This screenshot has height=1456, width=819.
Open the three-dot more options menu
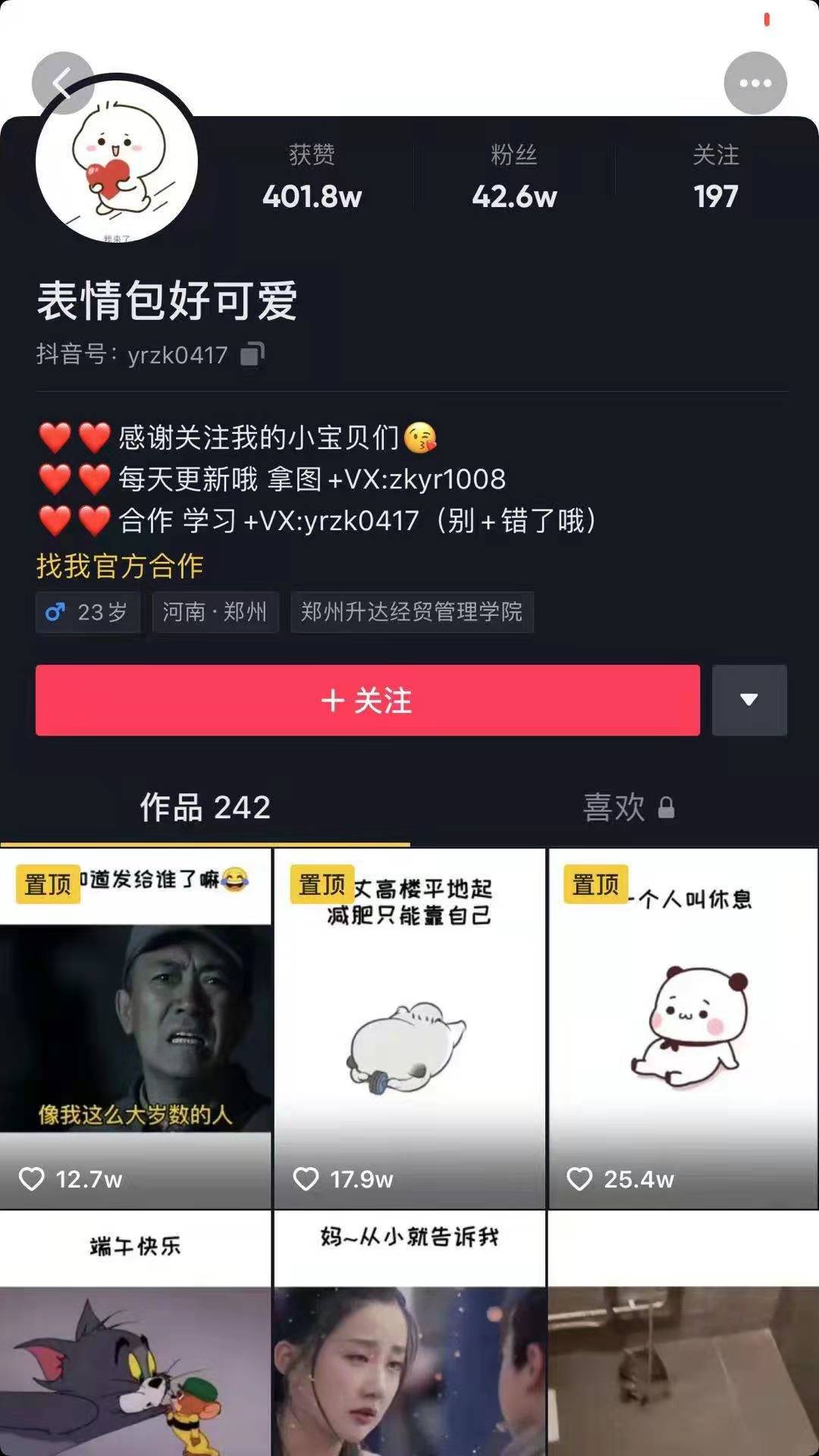[x=755, y=83]
